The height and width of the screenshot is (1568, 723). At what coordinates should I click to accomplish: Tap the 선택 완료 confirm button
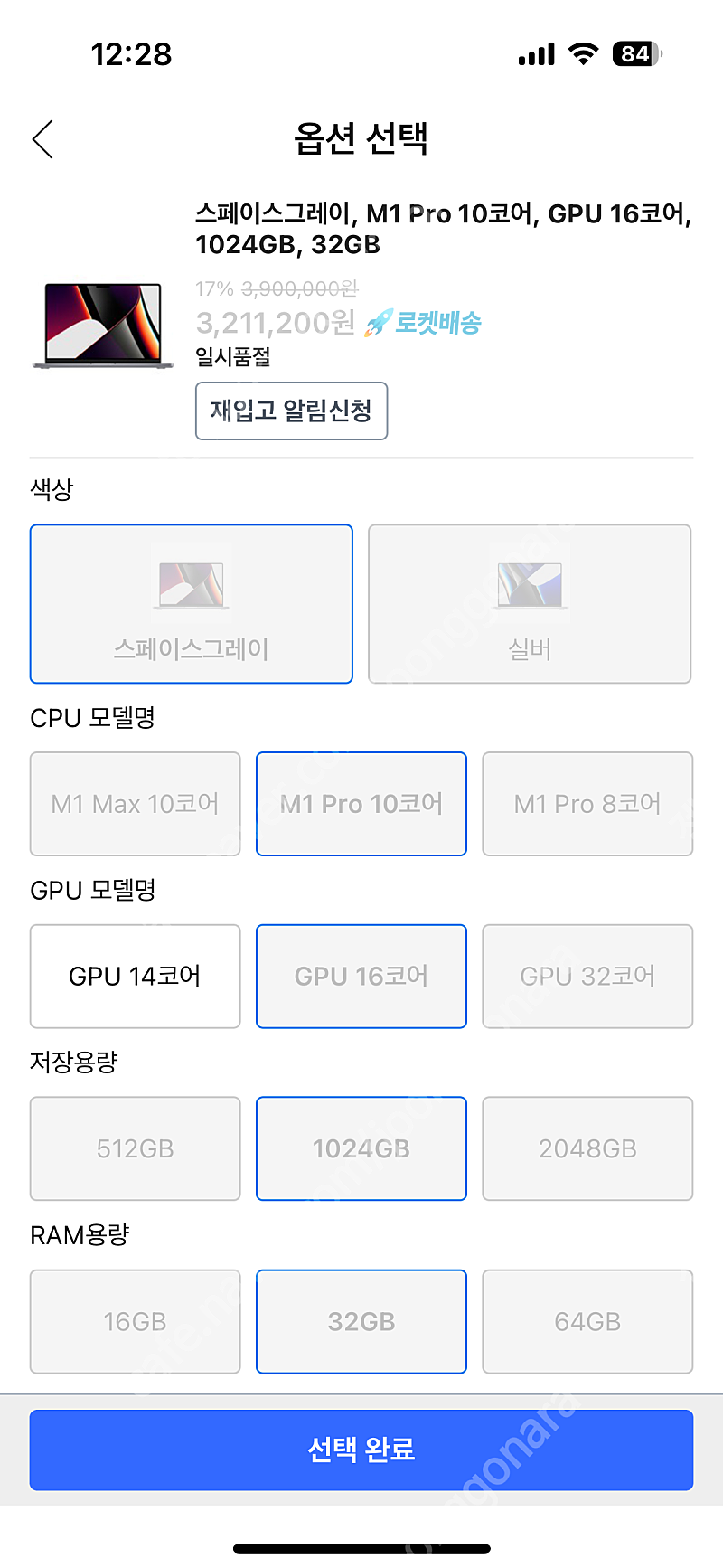tap(361, 1450)
